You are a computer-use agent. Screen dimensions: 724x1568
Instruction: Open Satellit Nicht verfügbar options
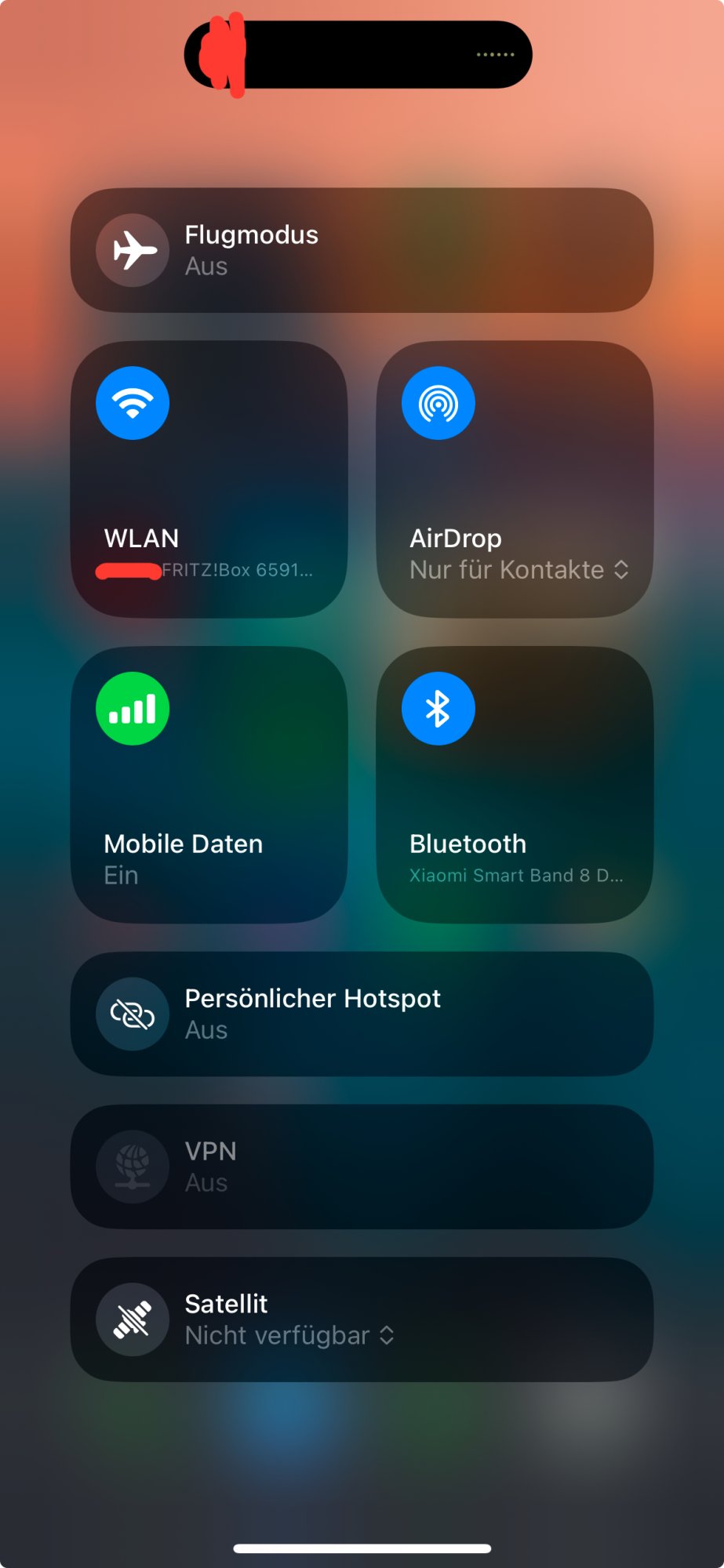[289, 1336]
